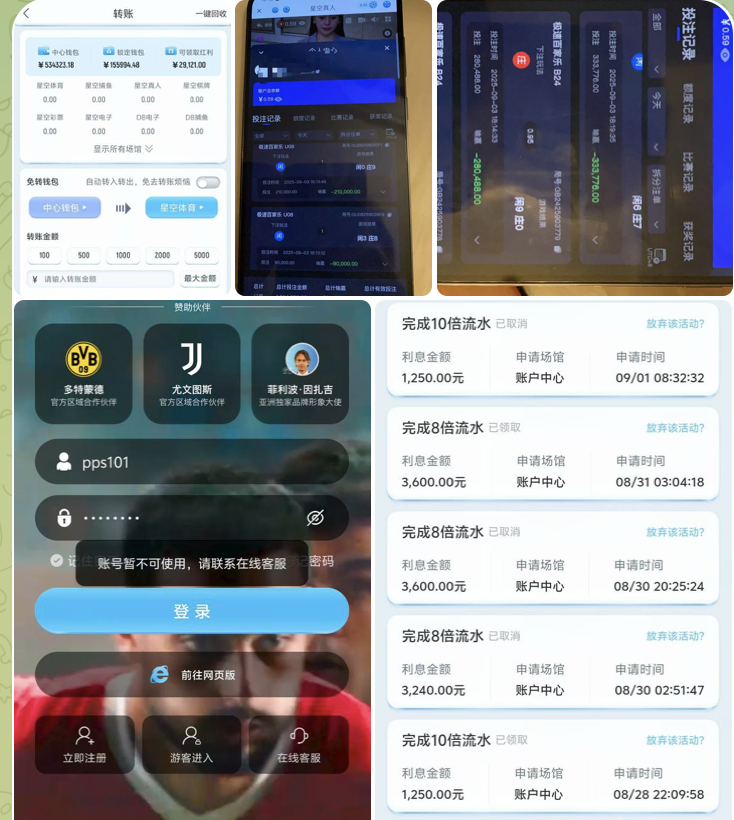Toggle password visibility on the login form
This screenshot has width=734, height=820.
click(314, 517)
